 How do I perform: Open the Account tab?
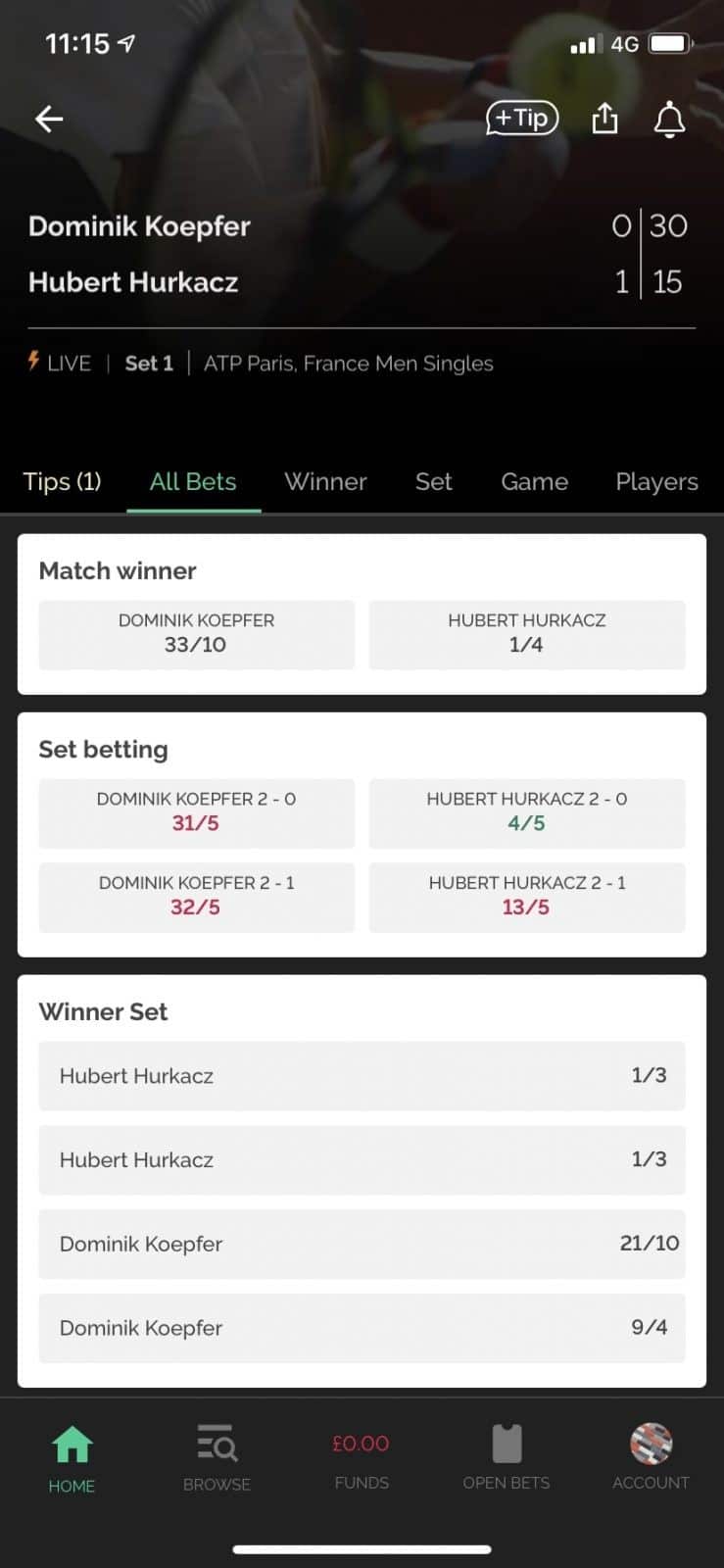651,1457
